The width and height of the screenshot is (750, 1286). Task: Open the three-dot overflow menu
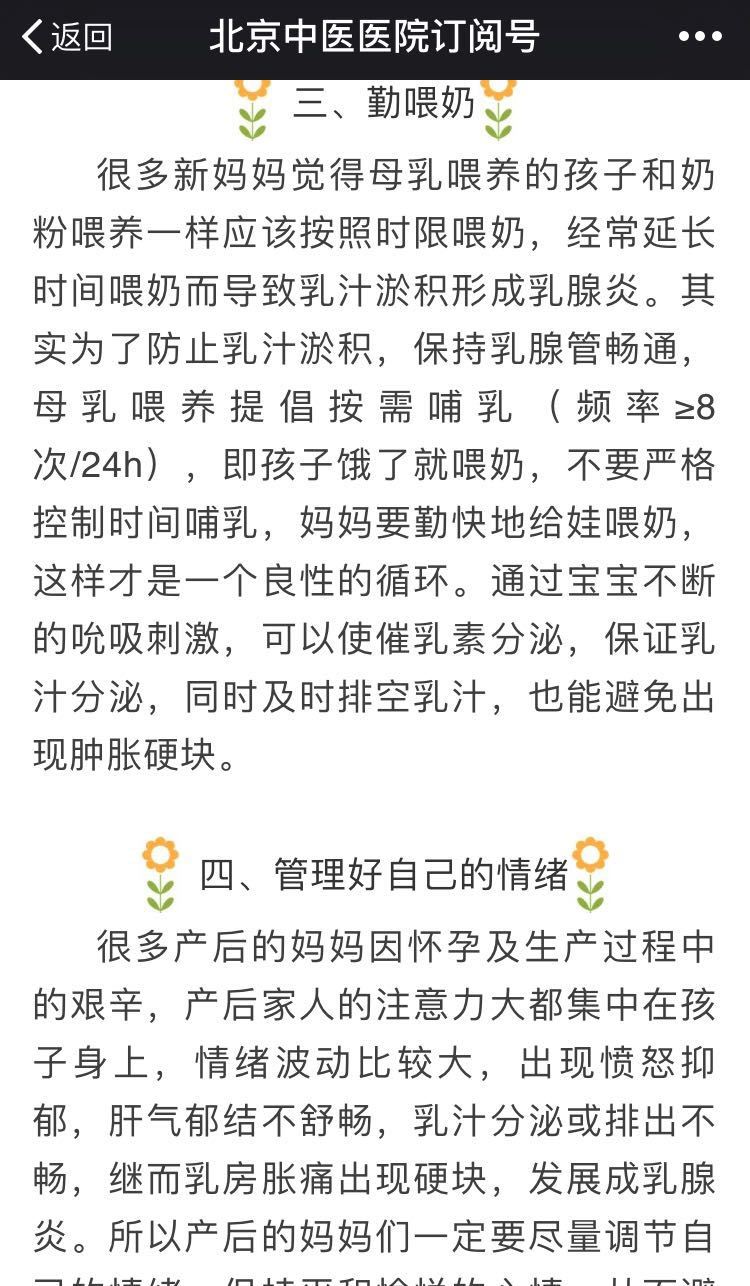point(699,38)
